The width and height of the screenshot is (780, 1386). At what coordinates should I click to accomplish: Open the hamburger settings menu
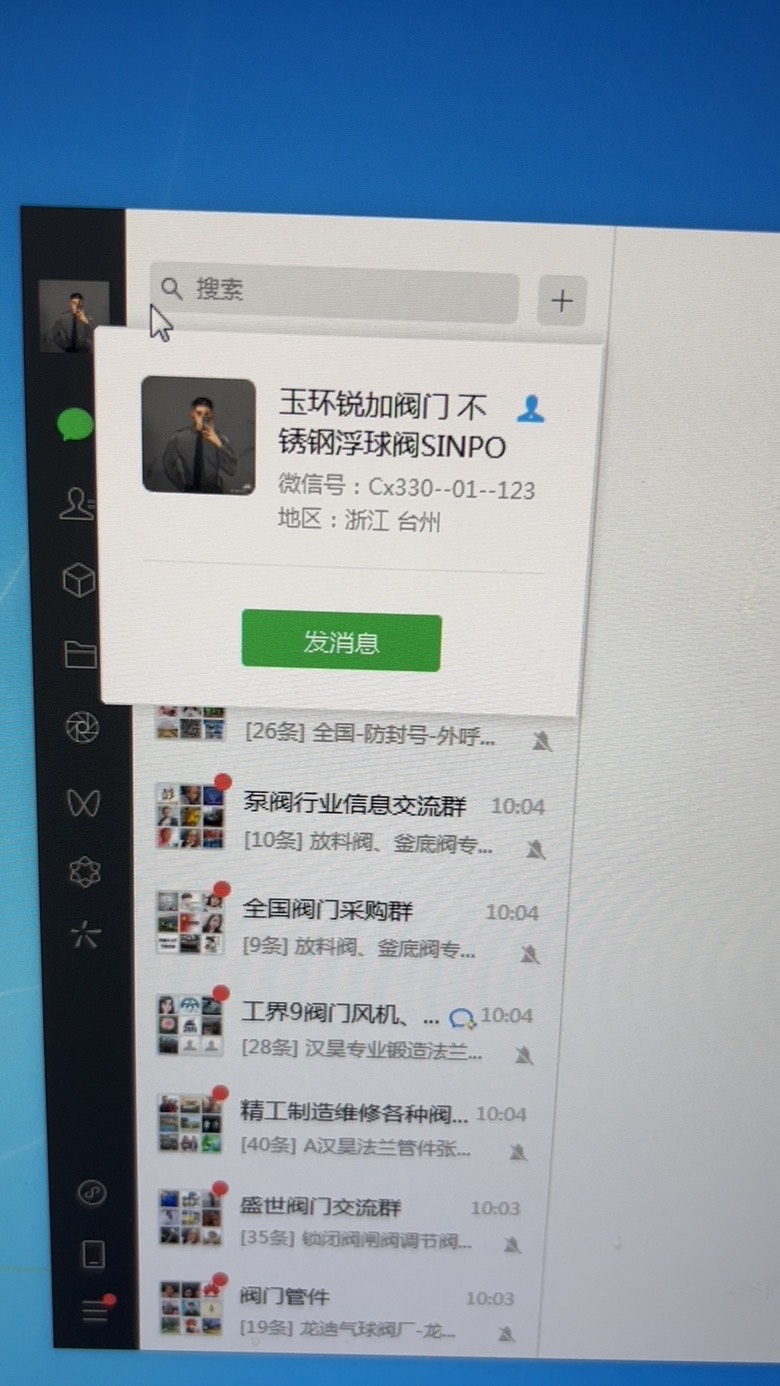[95, 1311]
